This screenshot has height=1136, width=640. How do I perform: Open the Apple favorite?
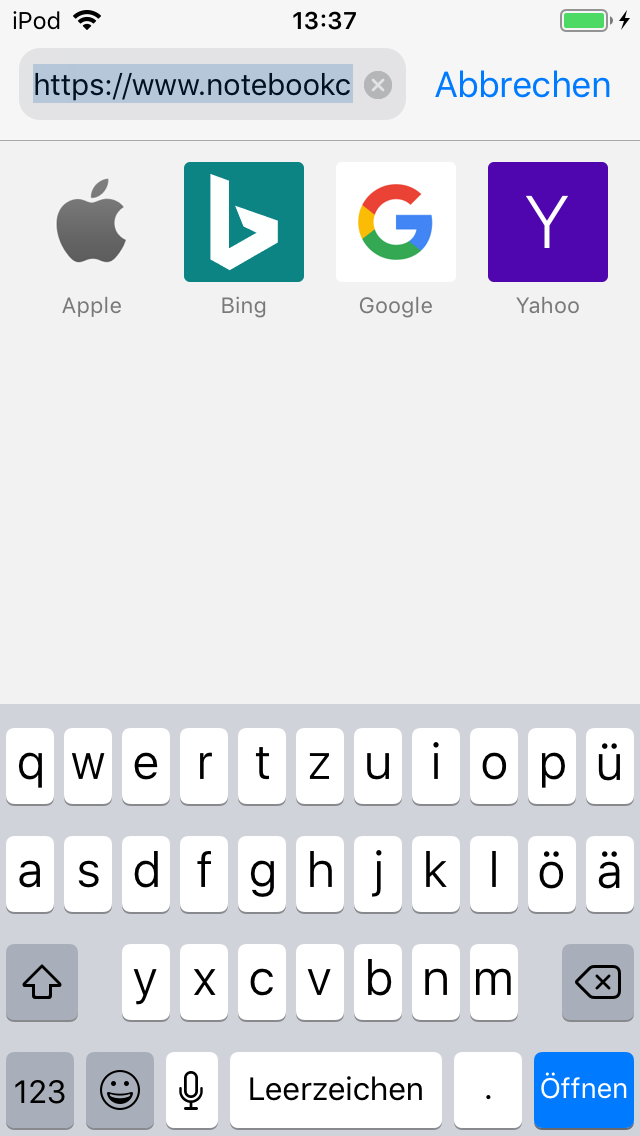click(92, 222)
